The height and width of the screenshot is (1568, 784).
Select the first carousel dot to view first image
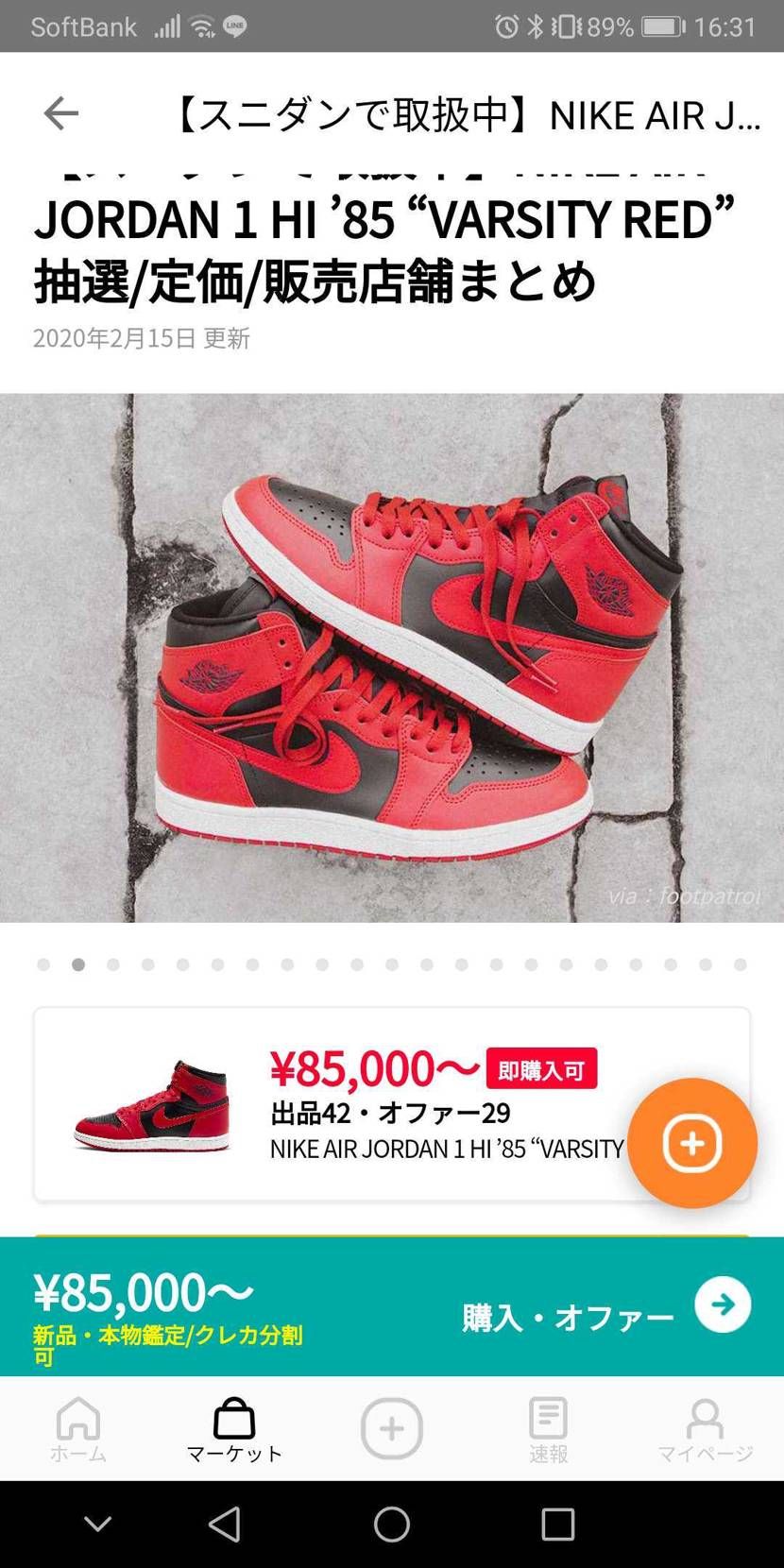click(43, 965)
